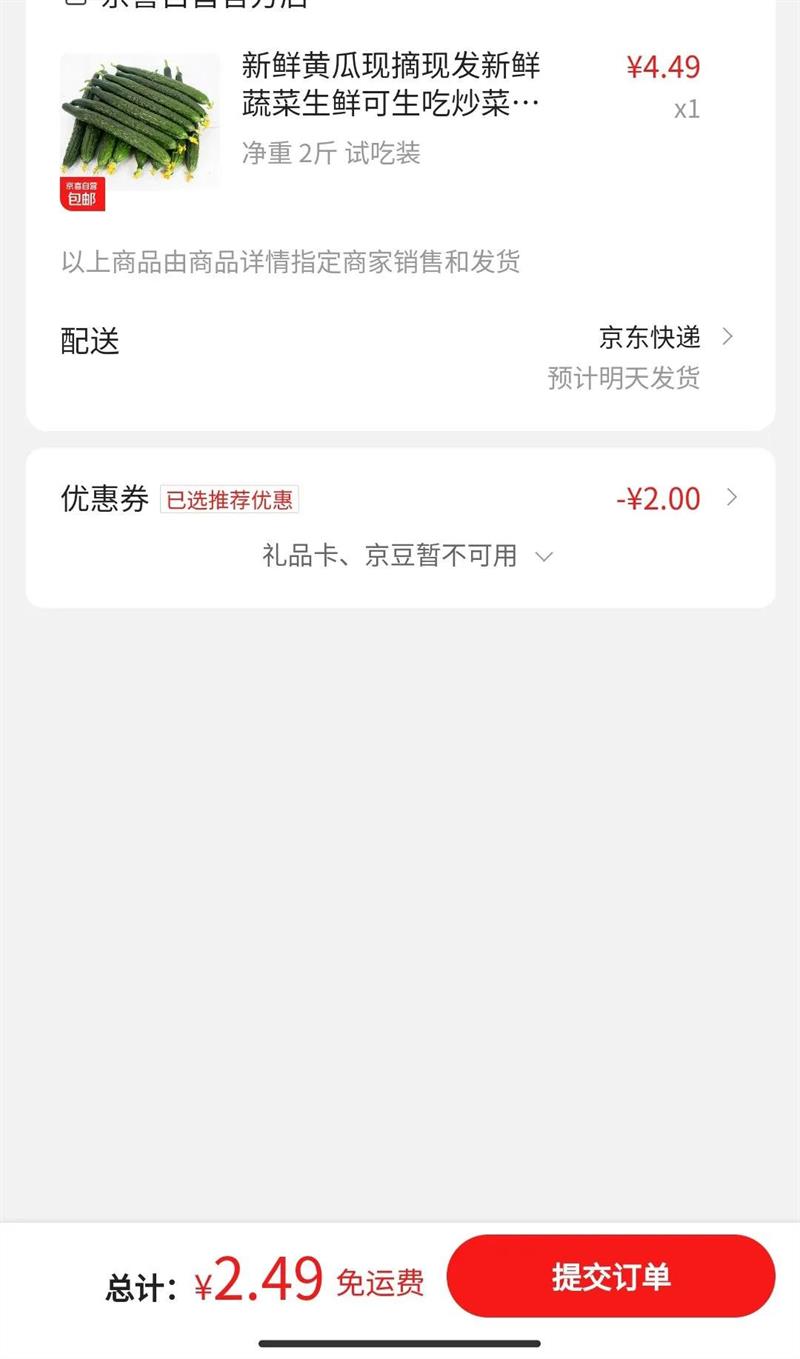Image resolution: width=800 pixels, height=1359 pixels.
Task: Open the 配送 京东快递 delivery options
Action: click(x=652, y=340)
